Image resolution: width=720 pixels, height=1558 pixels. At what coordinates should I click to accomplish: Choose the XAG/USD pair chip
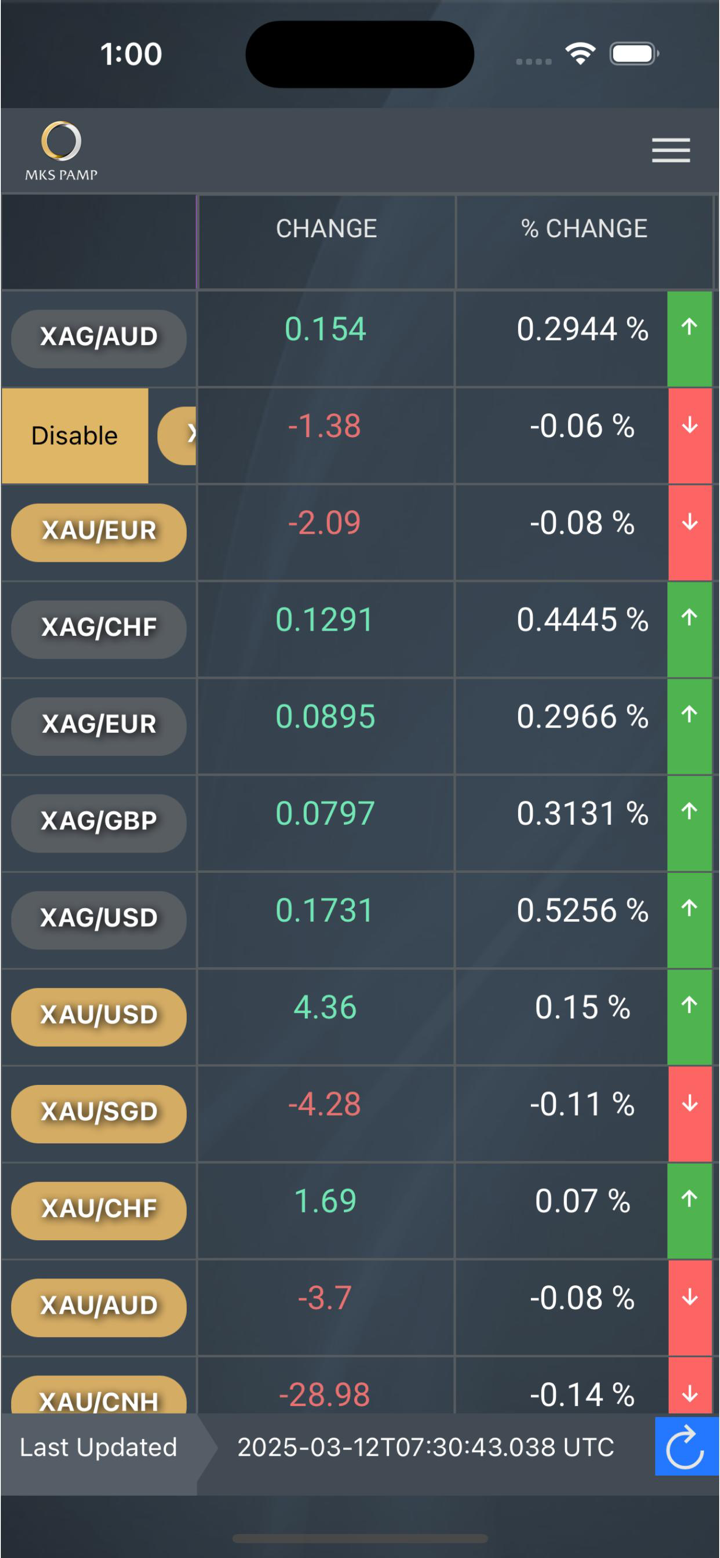point(99,919)
